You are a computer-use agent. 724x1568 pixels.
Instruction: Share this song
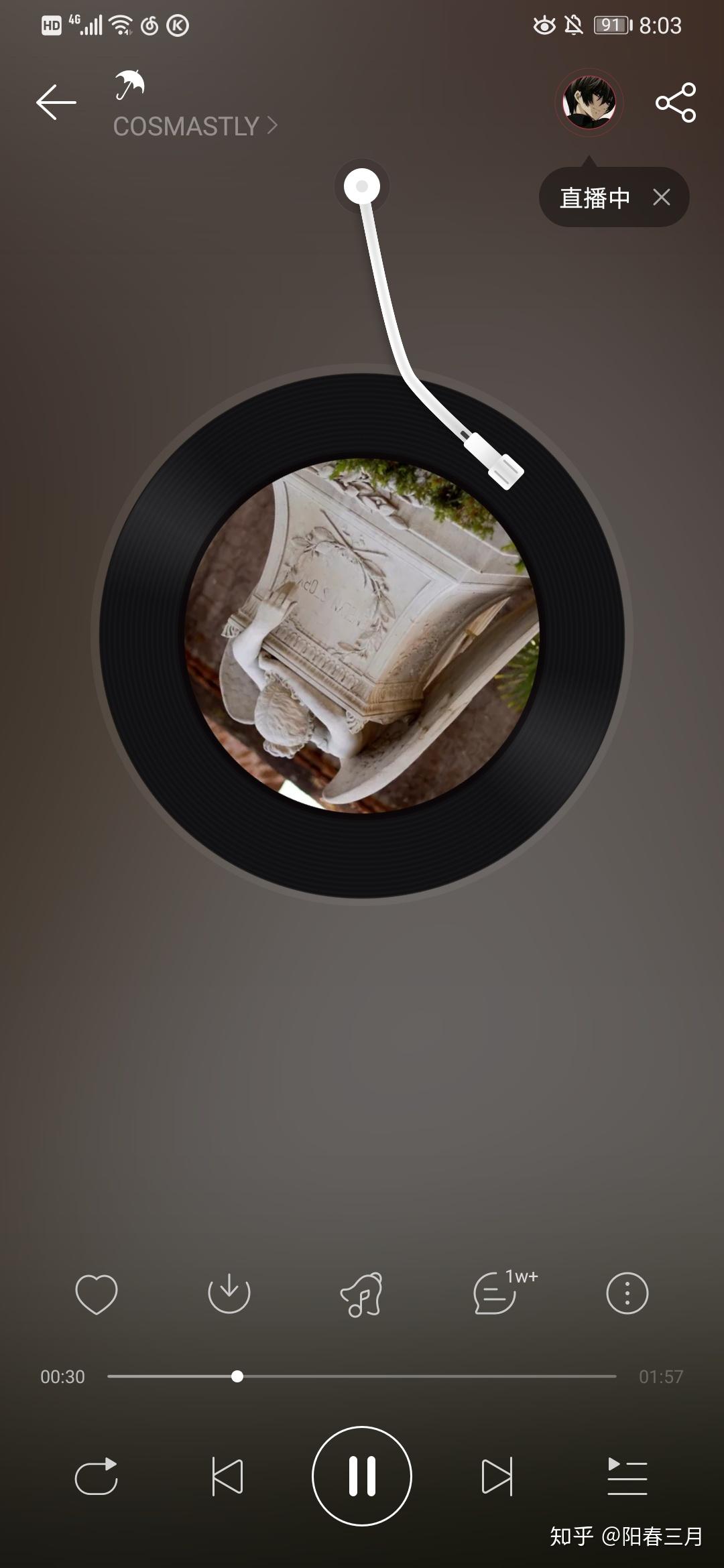click(675, 102)
